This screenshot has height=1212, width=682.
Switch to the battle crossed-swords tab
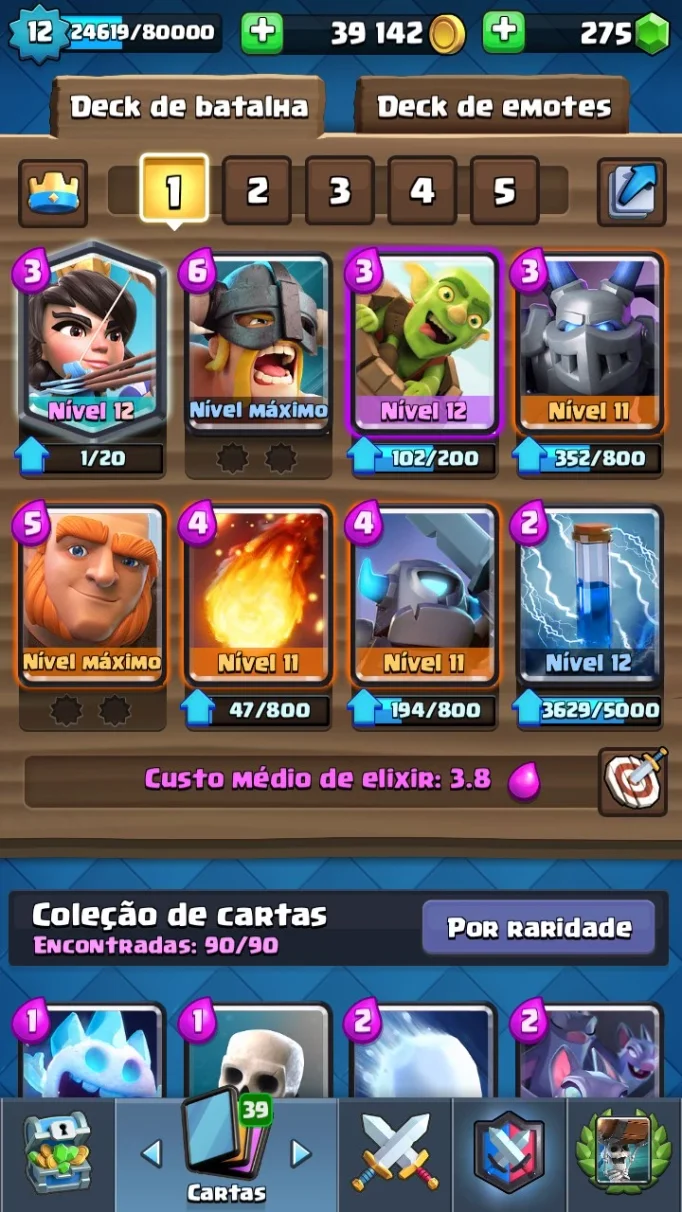(396, 1154)
